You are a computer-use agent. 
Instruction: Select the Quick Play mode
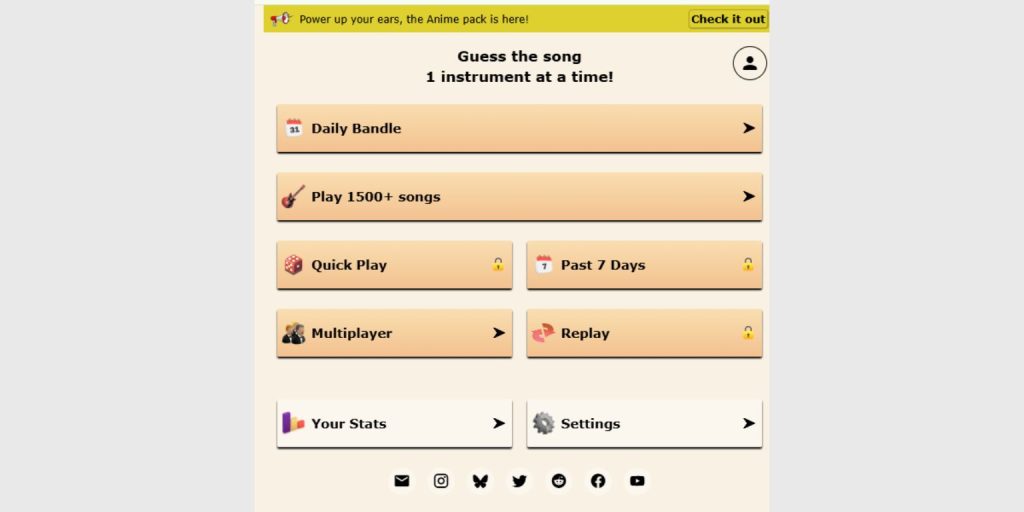(x=394, y=265)
